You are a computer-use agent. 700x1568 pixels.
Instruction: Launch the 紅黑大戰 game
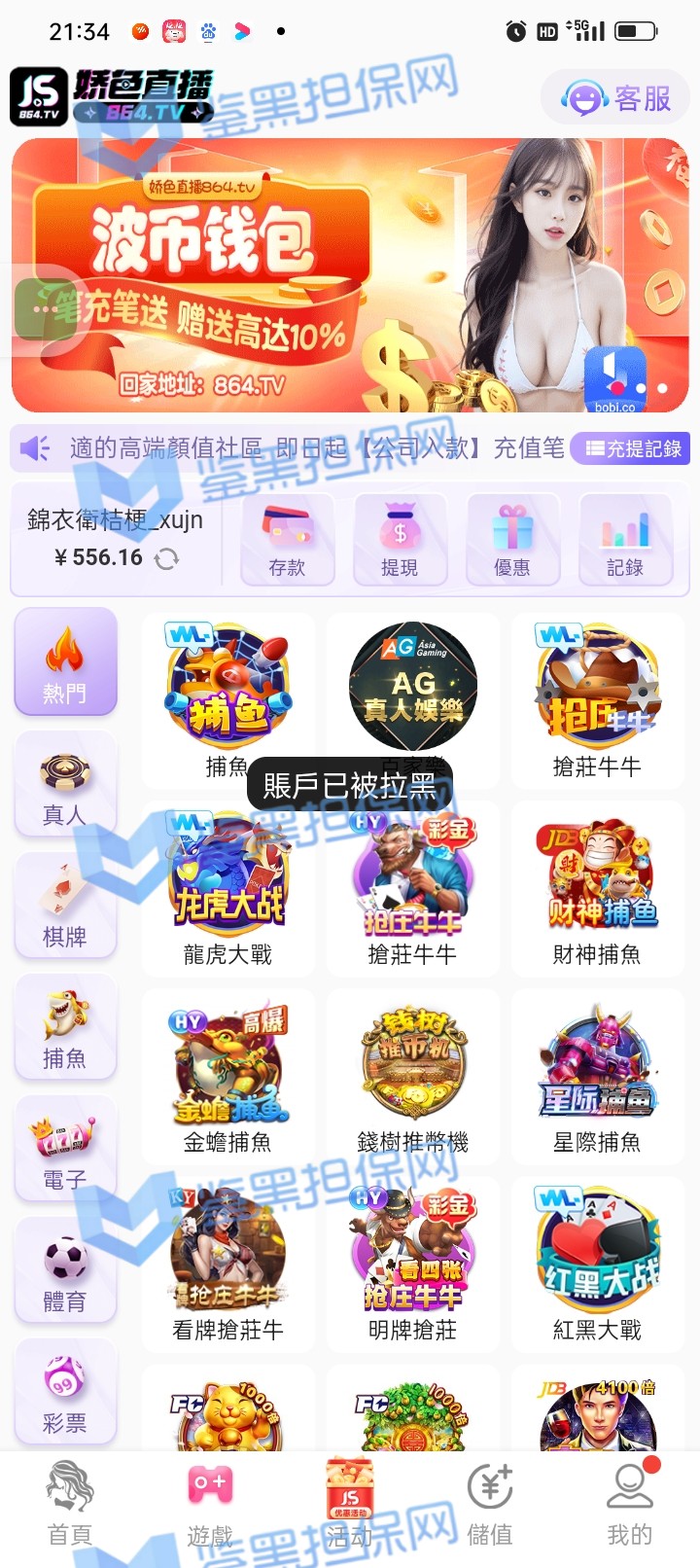pos(597,1263)
